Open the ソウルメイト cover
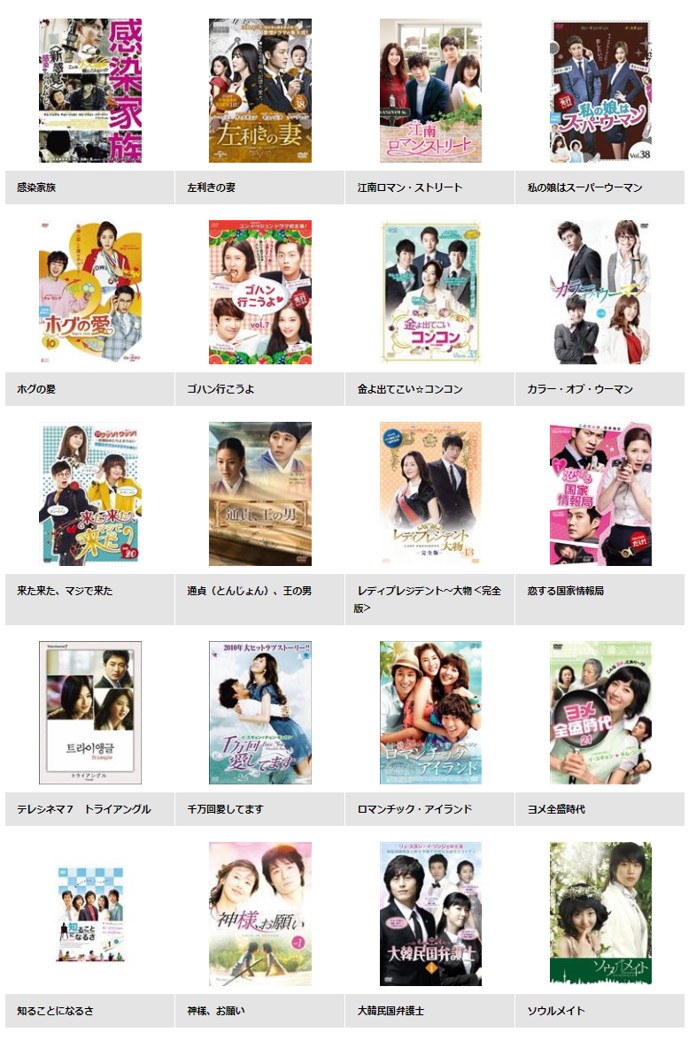The height and width of the screenshot is (1040, 696). [601, 914]
